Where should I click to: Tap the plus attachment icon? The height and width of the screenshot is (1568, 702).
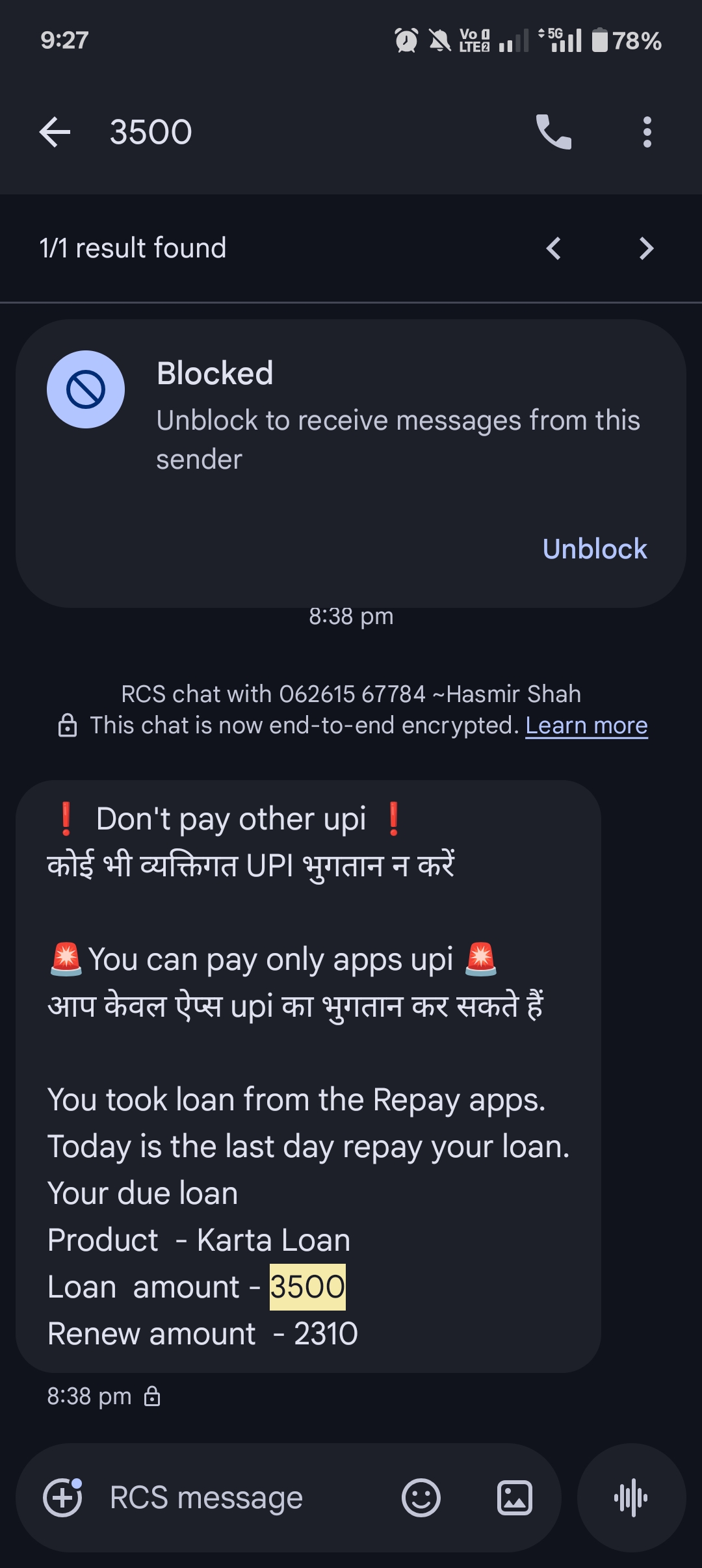point(62,1498)
